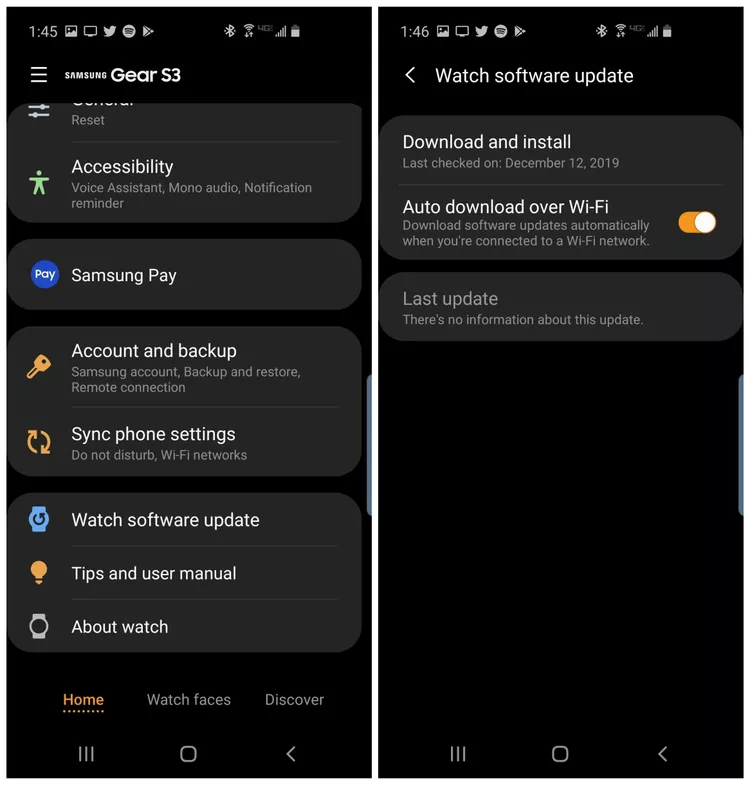This screenshot has width=750, height=785.
Task: Click the Account and backup key icon
Action: pyautogui.click(x=38, y=368)
